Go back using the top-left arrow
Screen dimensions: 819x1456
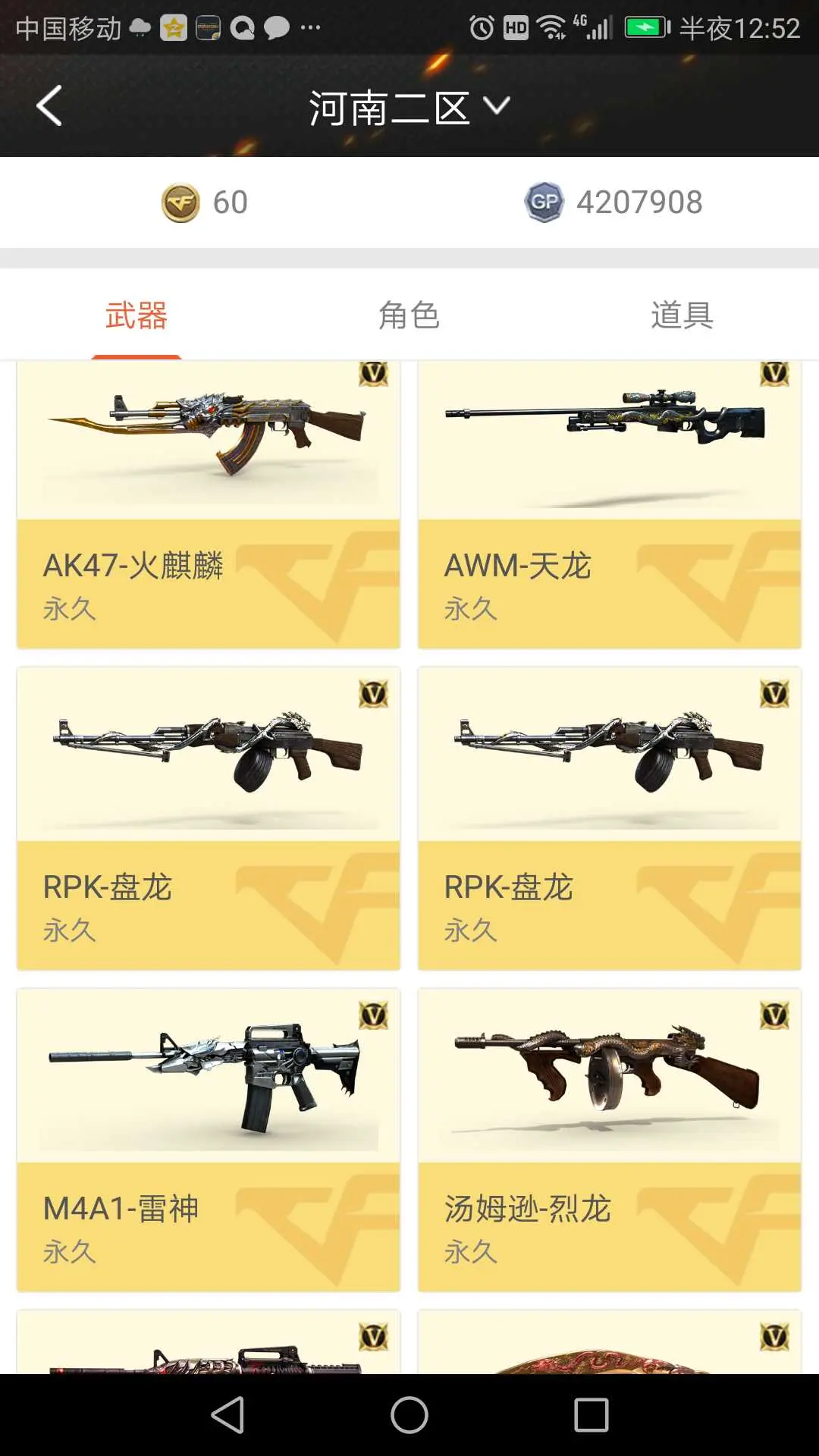click(49, 105)
